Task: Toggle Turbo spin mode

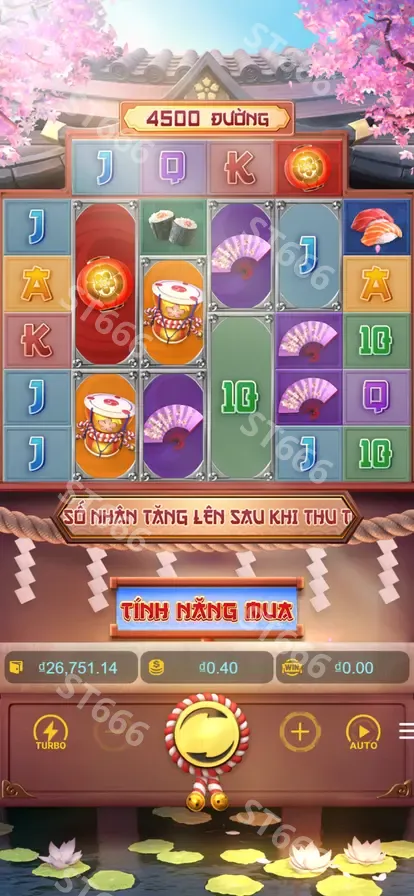Action: tap(50, 733)
